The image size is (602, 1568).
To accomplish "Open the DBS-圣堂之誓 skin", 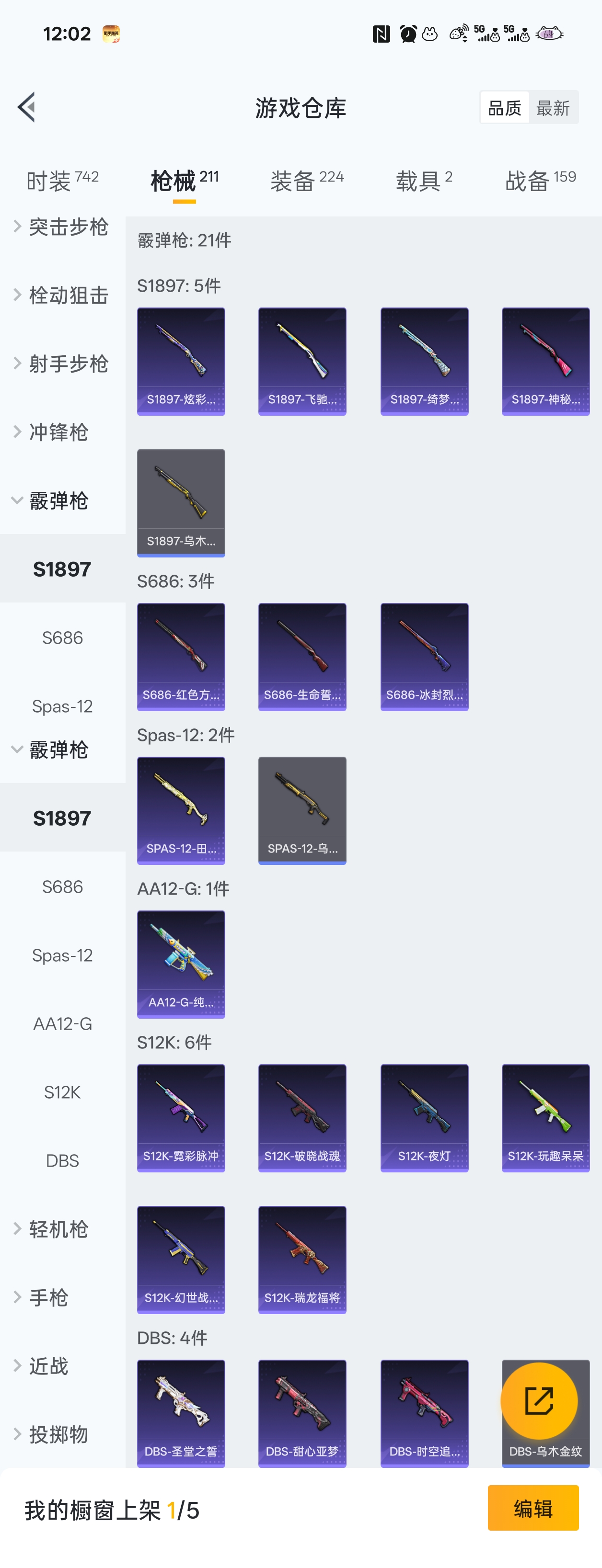I will (x=181, y=1412).
